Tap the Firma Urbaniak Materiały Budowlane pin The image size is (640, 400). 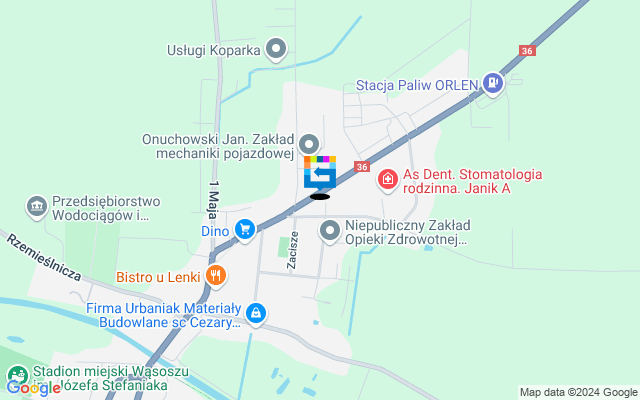click(x=257, y=314)
